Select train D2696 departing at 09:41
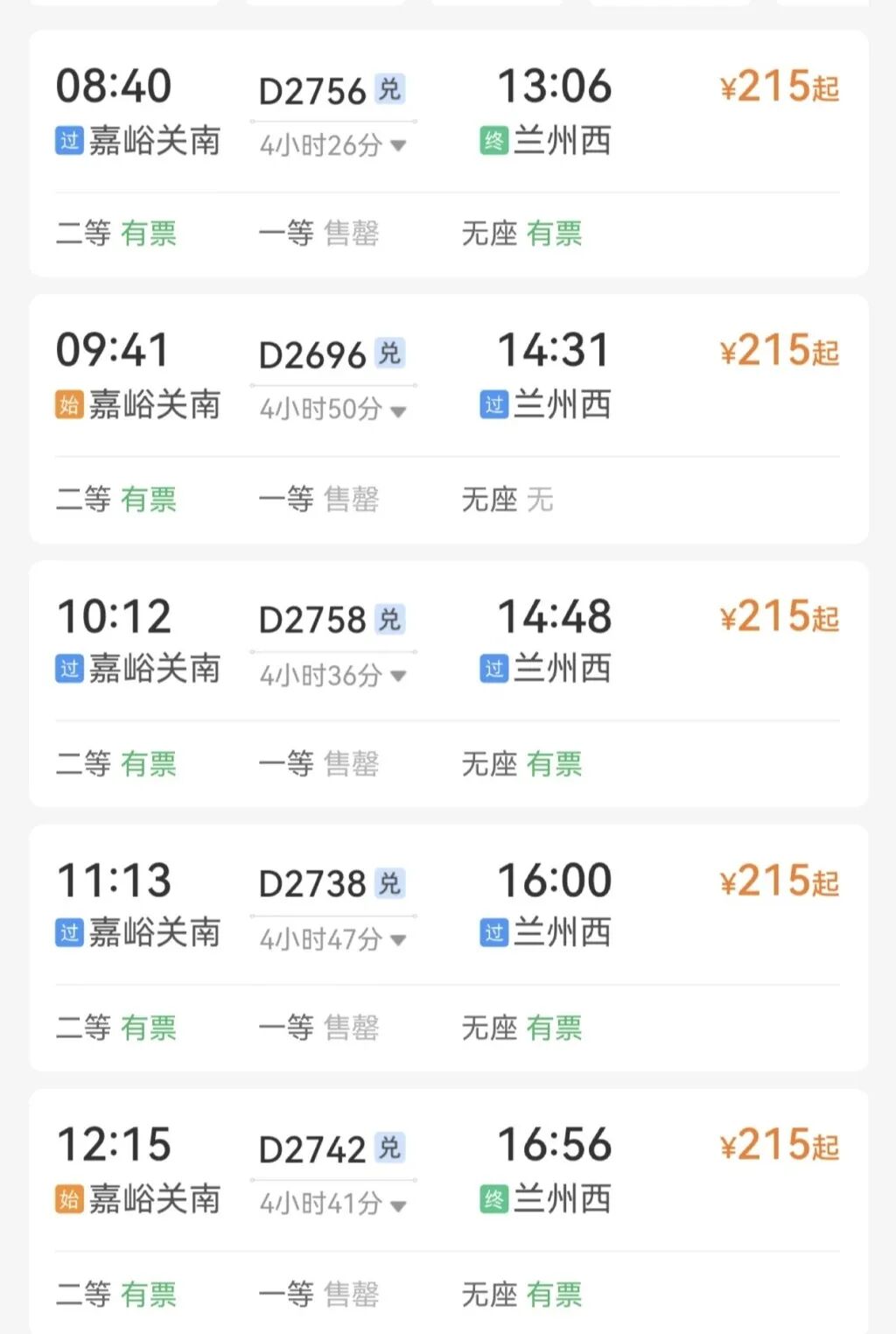The image size is (896, 1334). [311, 355]
